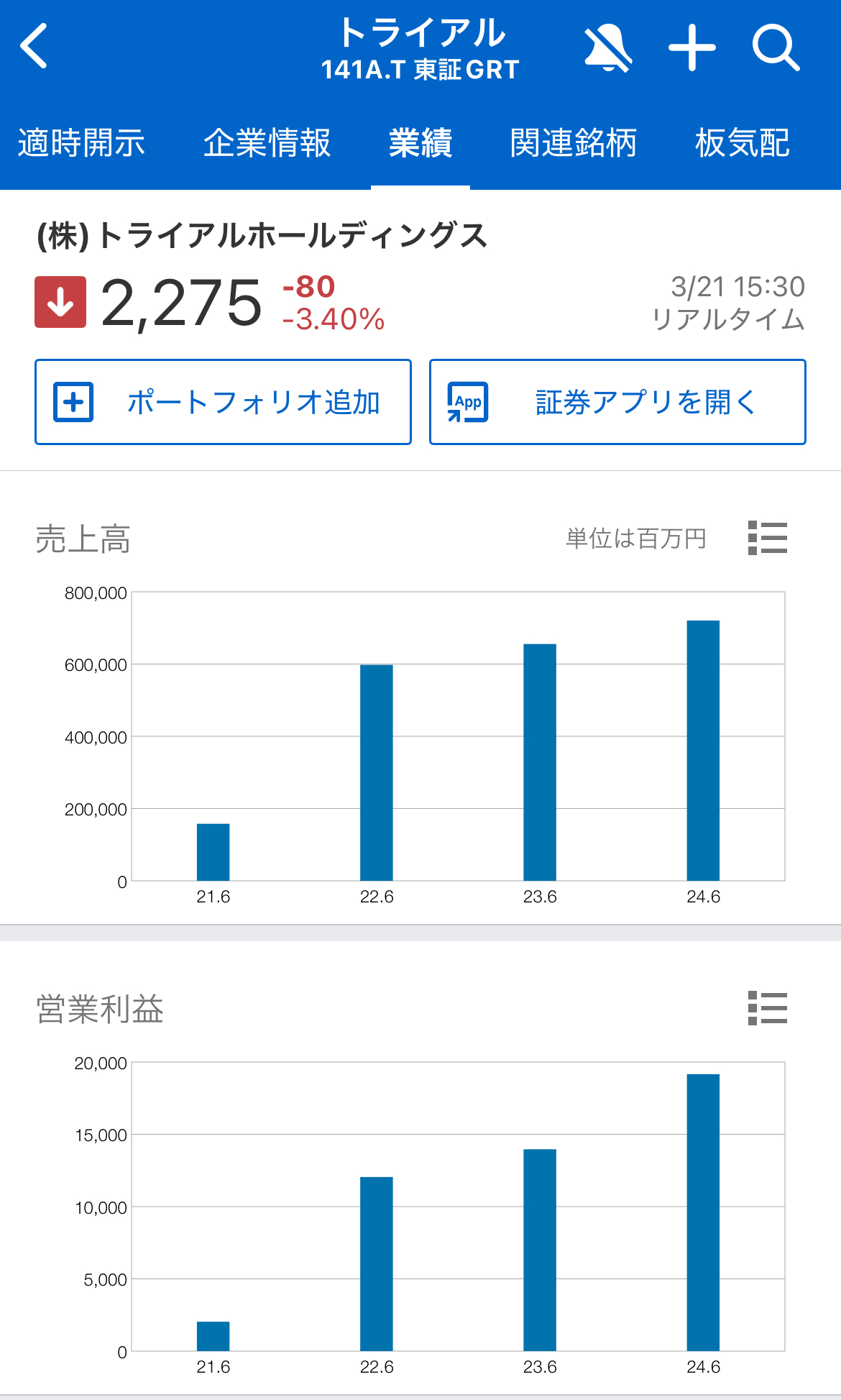Viewport: 841px width, 1400px height.
Task: Open the search magnifier icon
Action: (776, 47)
